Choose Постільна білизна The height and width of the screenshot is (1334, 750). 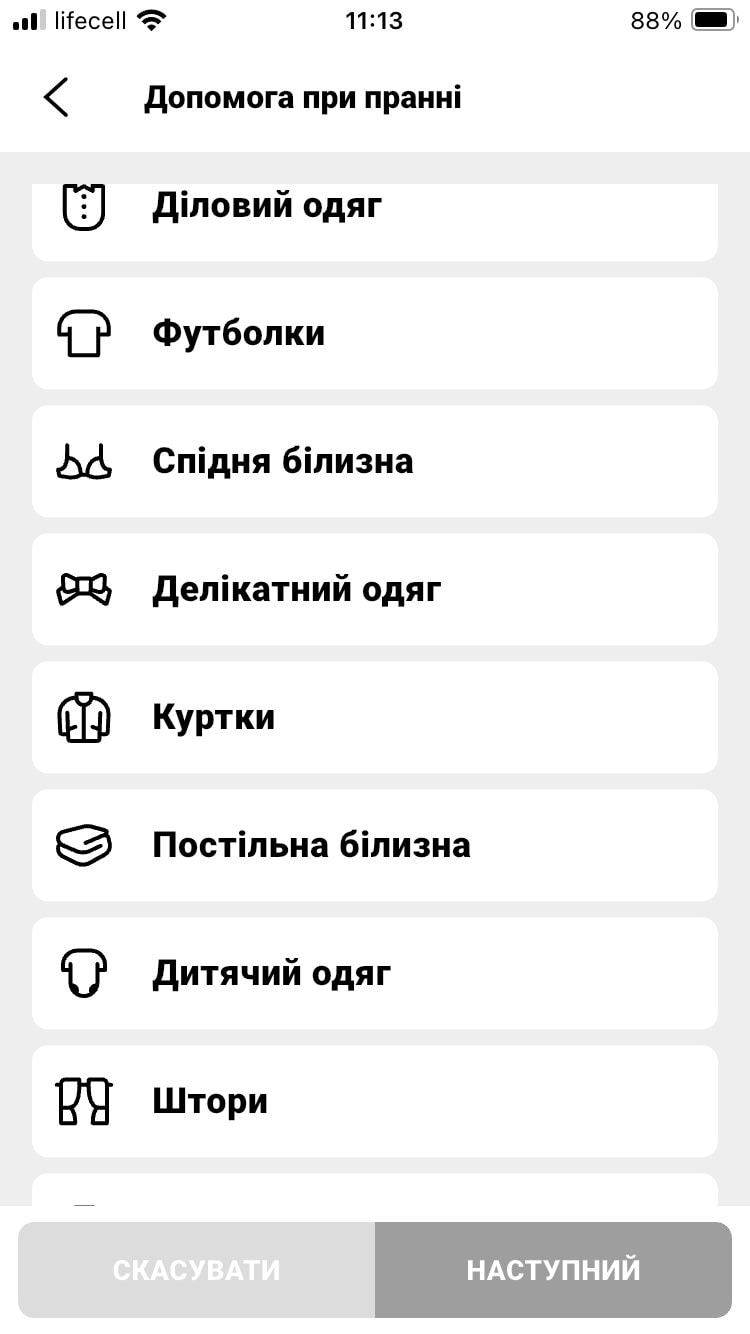click(x=374, y=845)
